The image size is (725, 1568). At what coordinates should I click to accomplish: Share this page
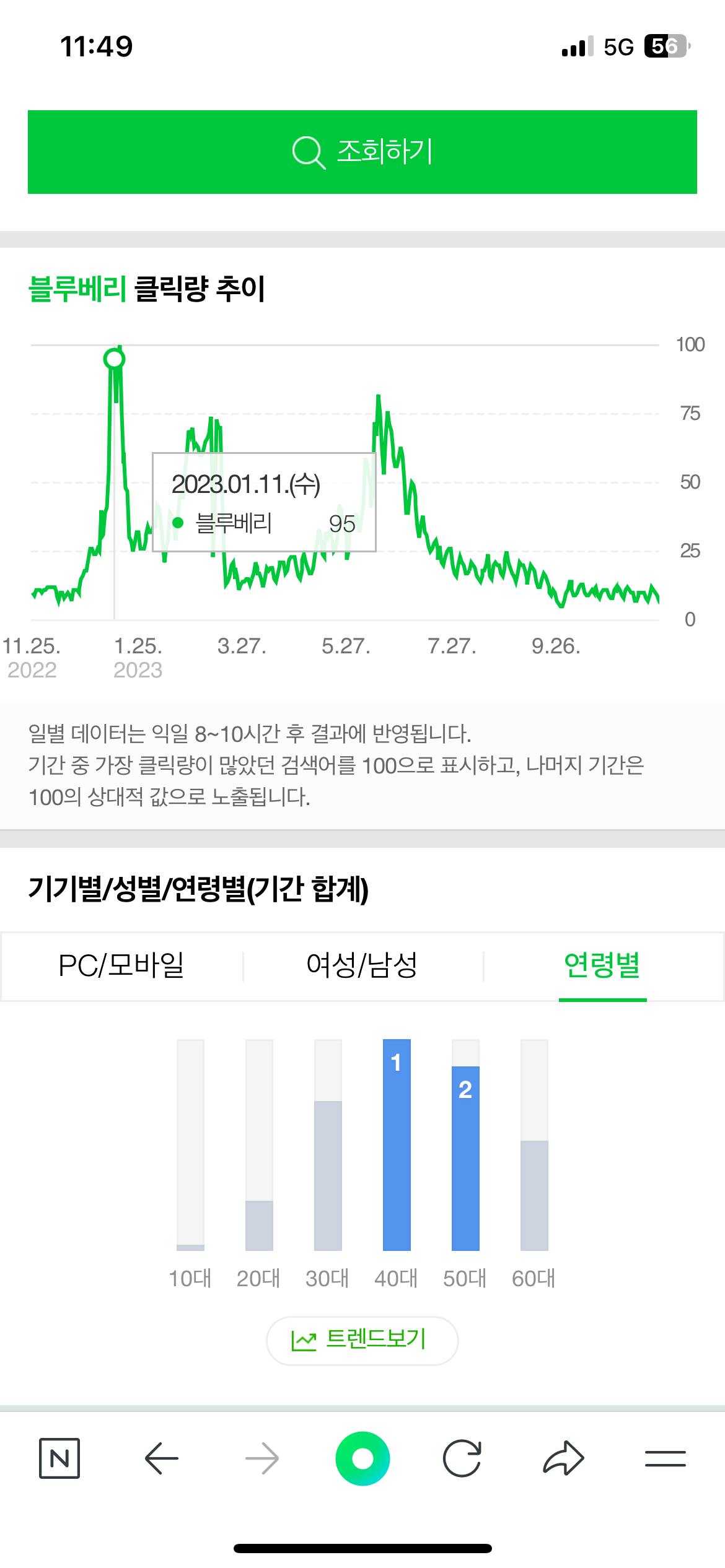(x=563, y=1458)
